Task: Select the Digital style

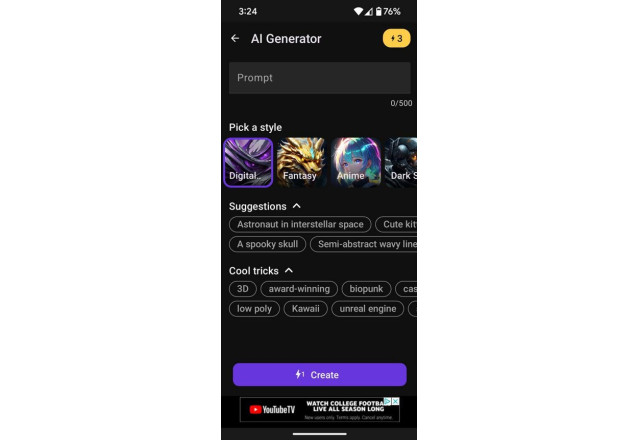Action: [247, 162]
